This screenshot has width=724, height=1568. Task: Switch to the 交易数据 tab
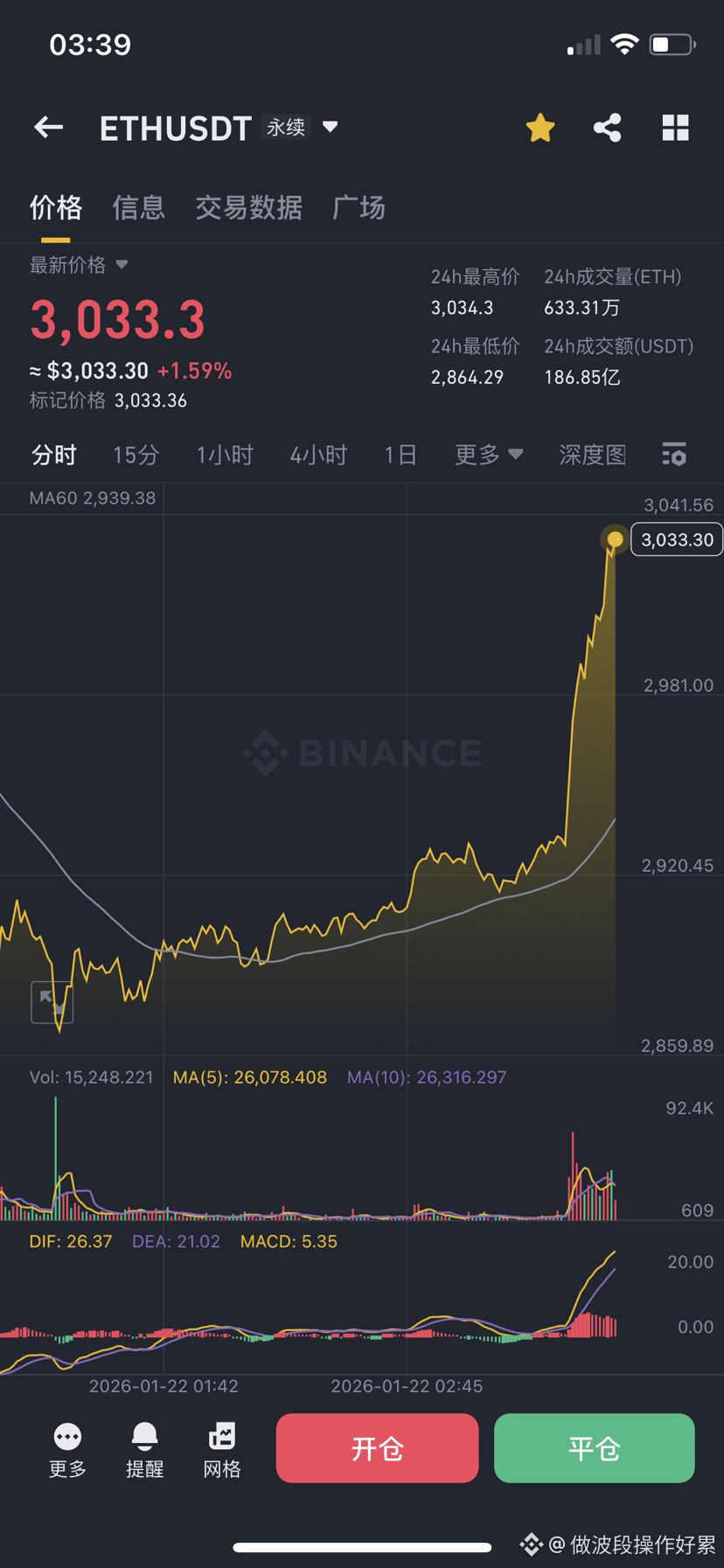[x=248, y=207]
